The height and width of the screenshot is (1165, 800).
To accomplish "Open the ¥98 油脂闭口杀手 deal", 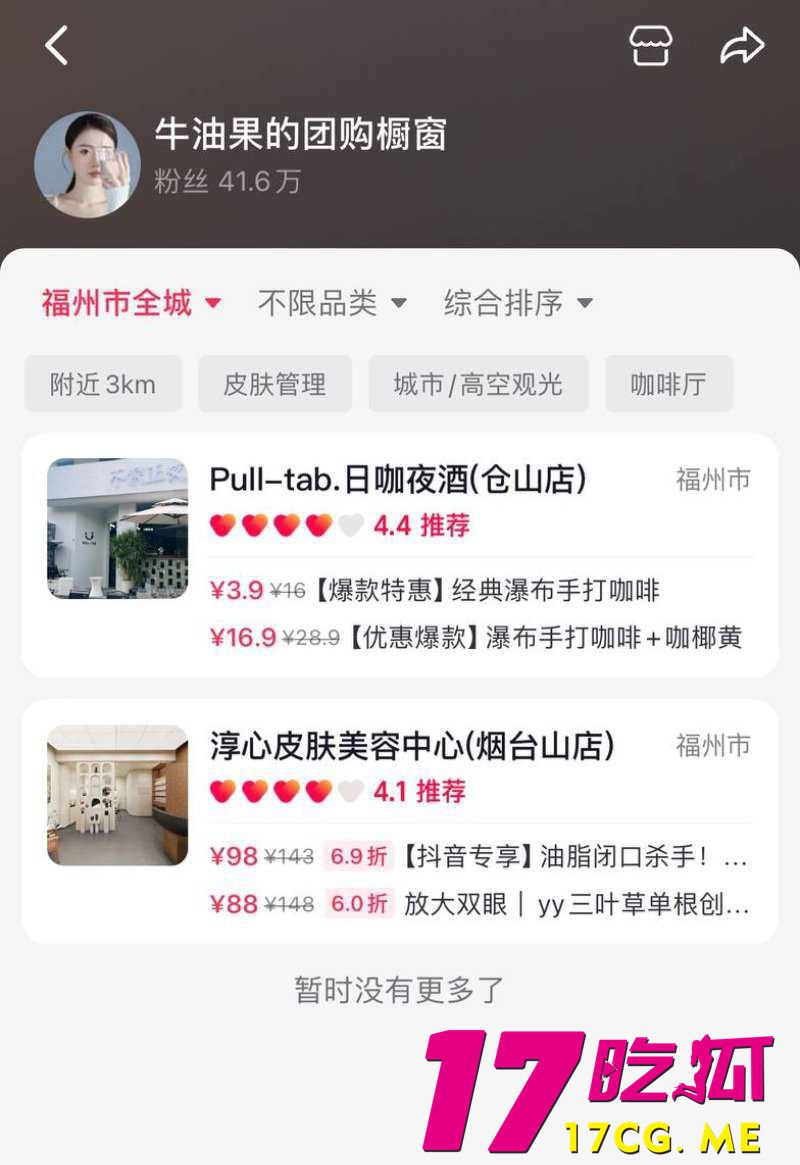I will click(478, 857).
